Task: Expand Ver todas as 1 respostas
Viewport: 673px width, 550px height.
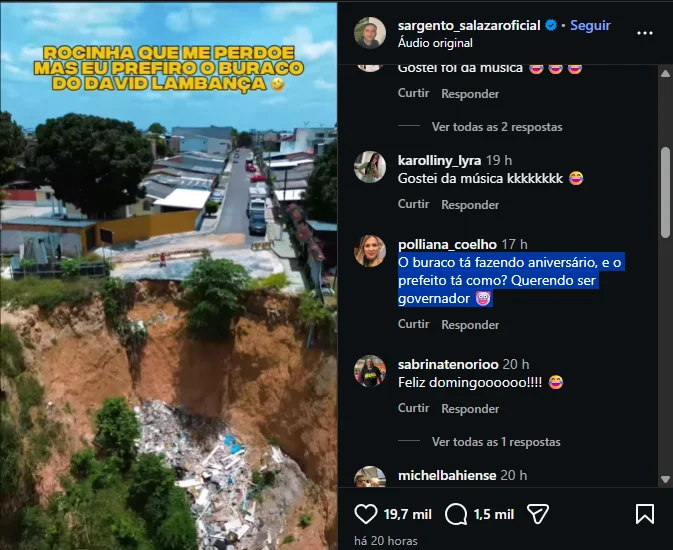Action: click(x=496, y=442)
